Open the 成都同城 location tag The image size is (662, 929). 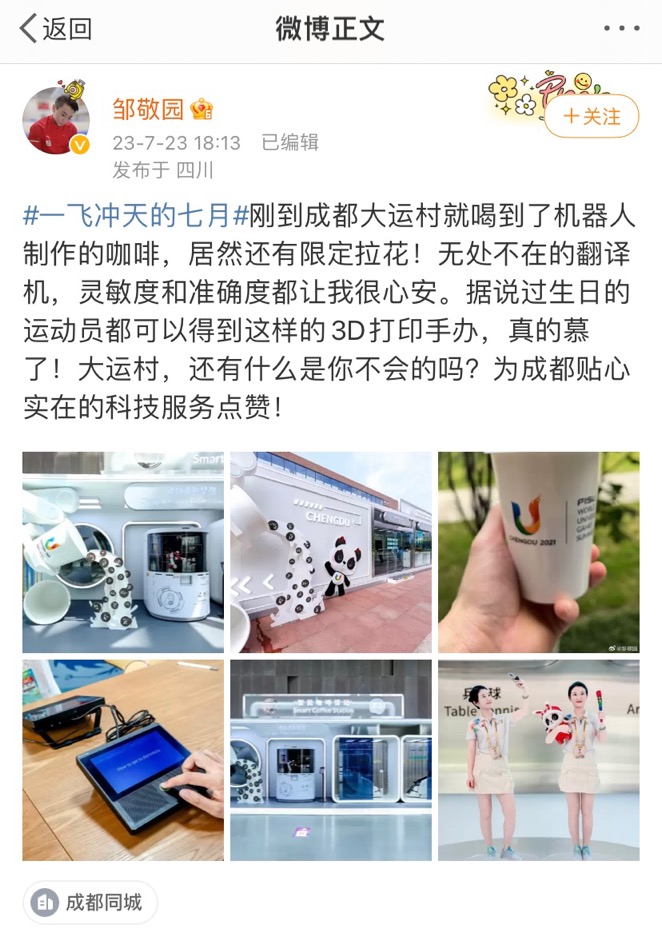(x=90, y=903)
